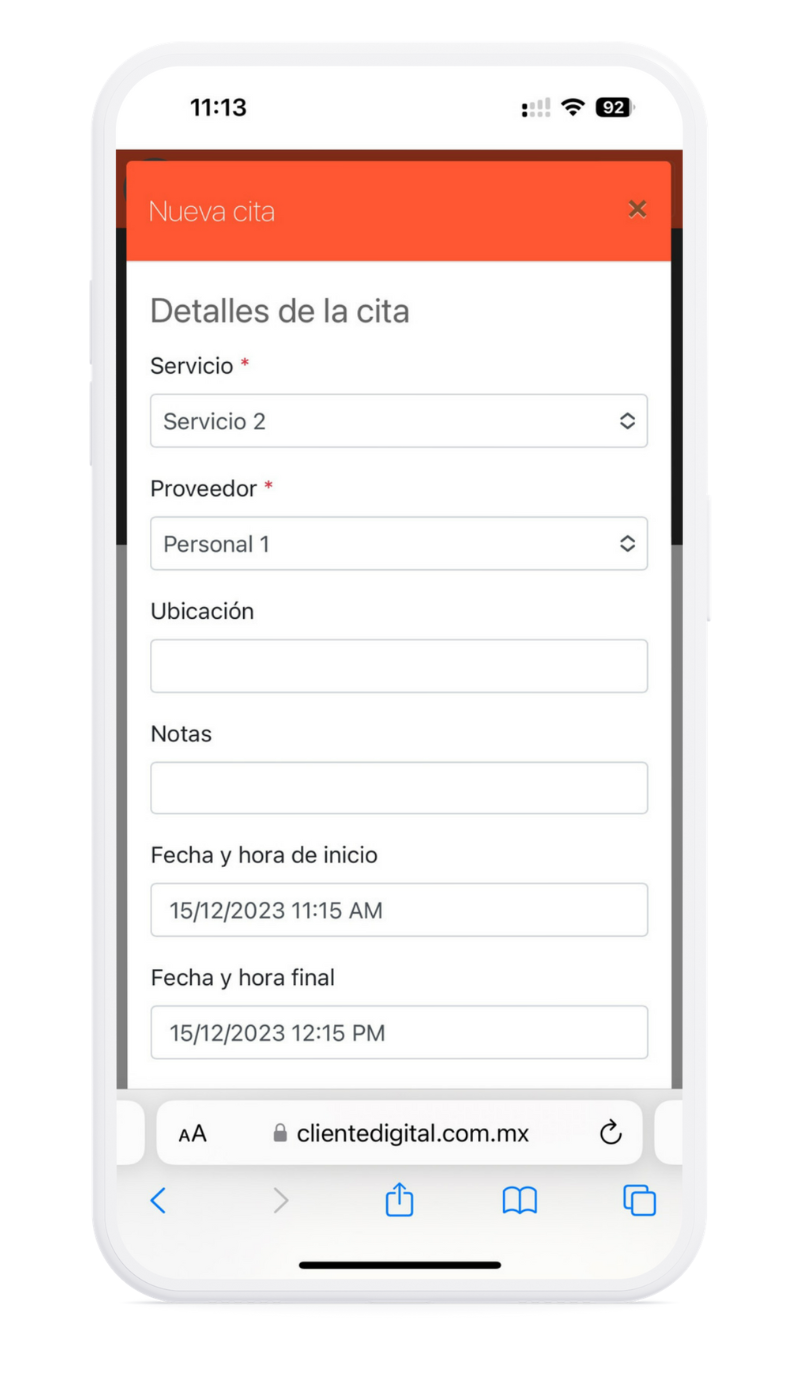
Task: Focus the Ubicación text field
Action: [x=398, y=666]
